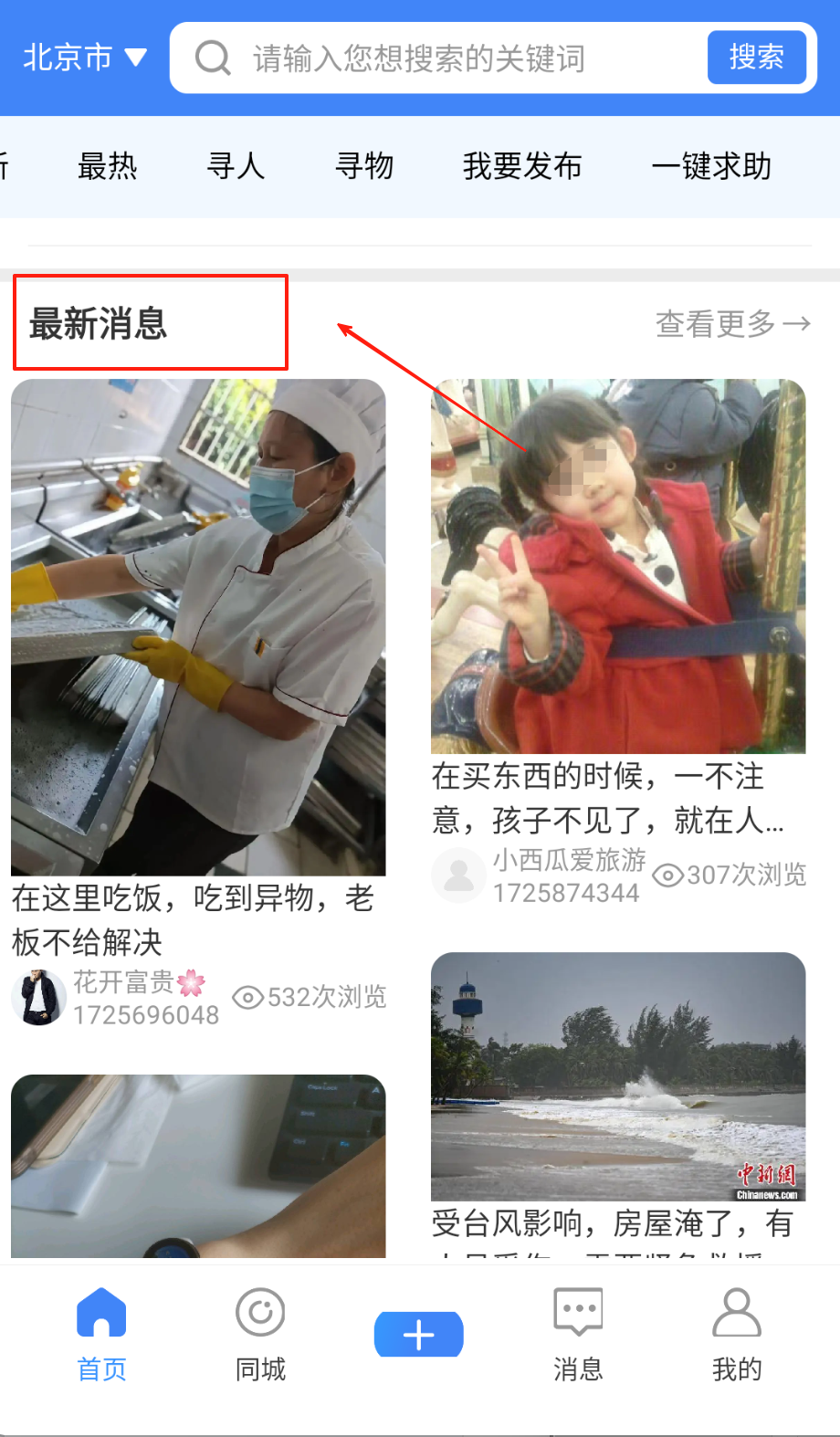Viewport: 840px width, 1437px height.
Task: Open the 消息 messages tab
Action: click(578, 1334)
